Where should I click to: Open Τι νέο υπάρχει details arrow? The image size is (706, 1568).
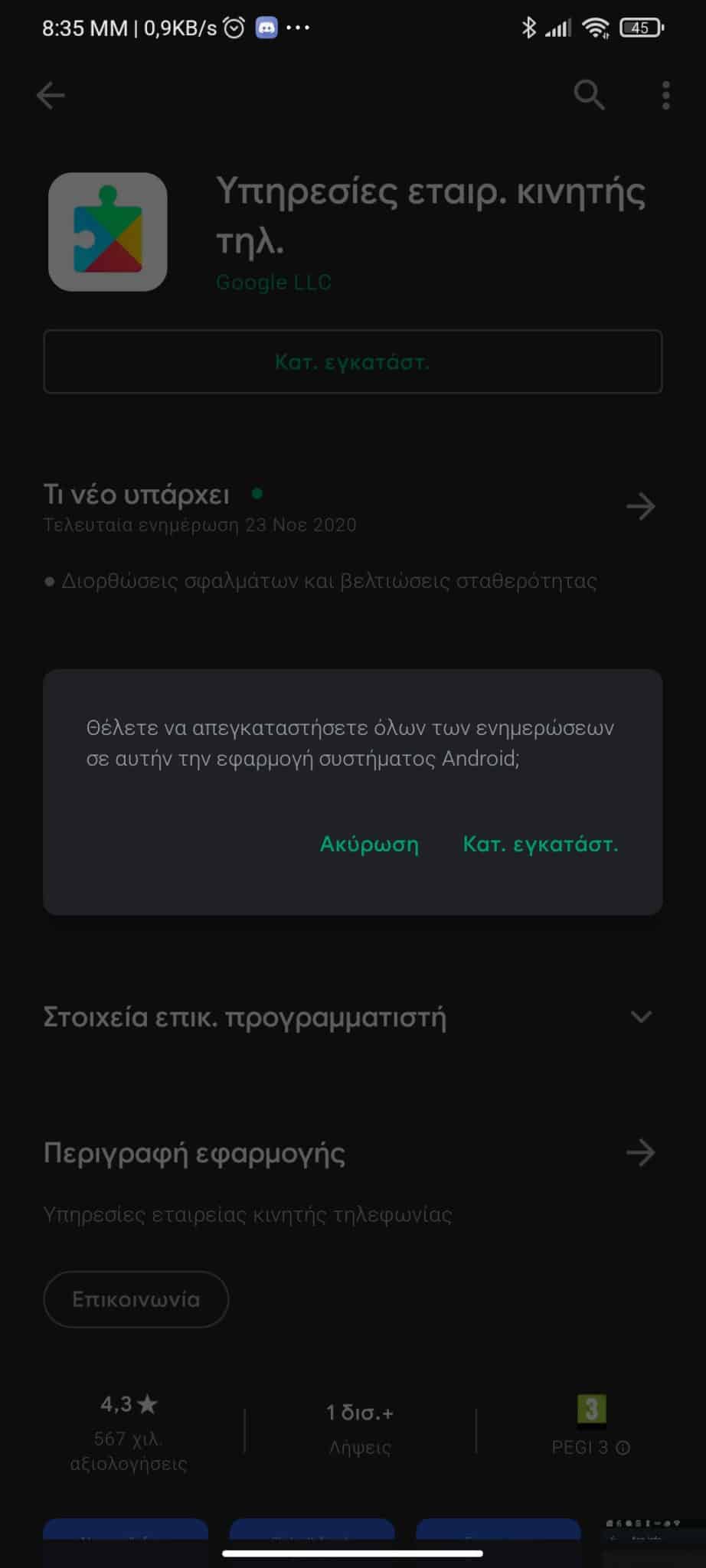click(640, 506)
